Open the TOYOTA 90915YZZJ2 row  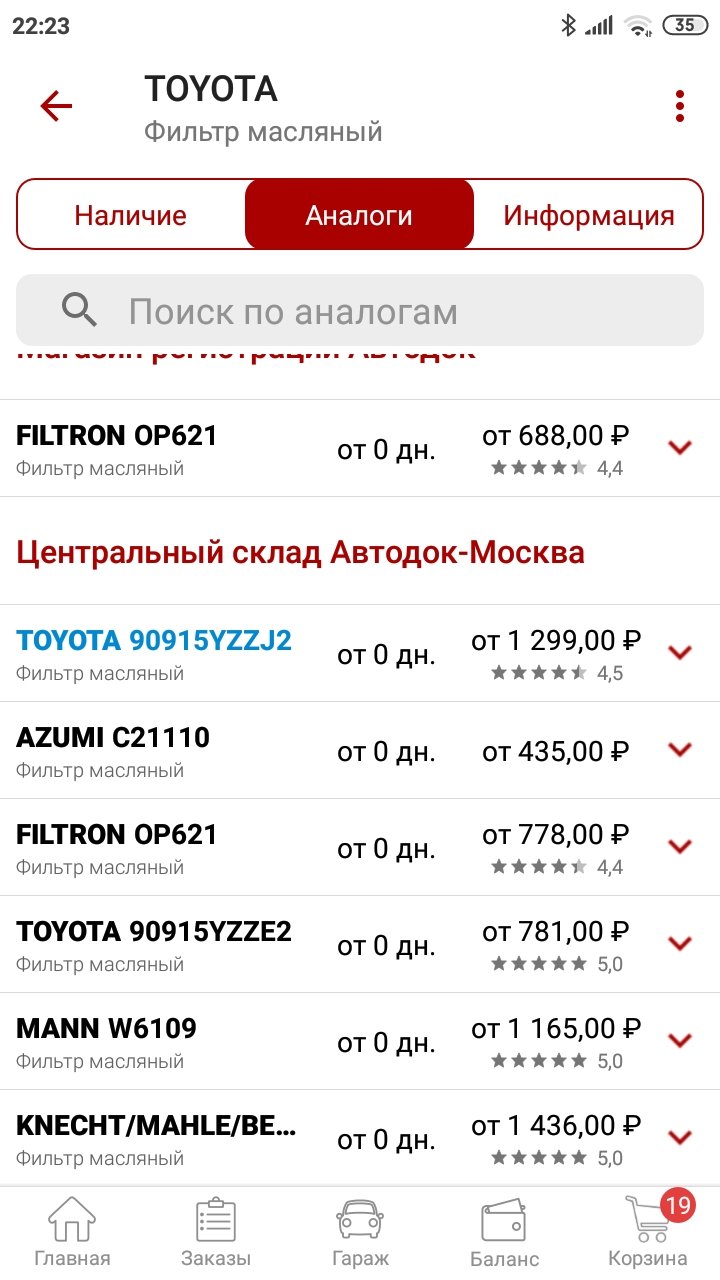click(x=360, y=653)
